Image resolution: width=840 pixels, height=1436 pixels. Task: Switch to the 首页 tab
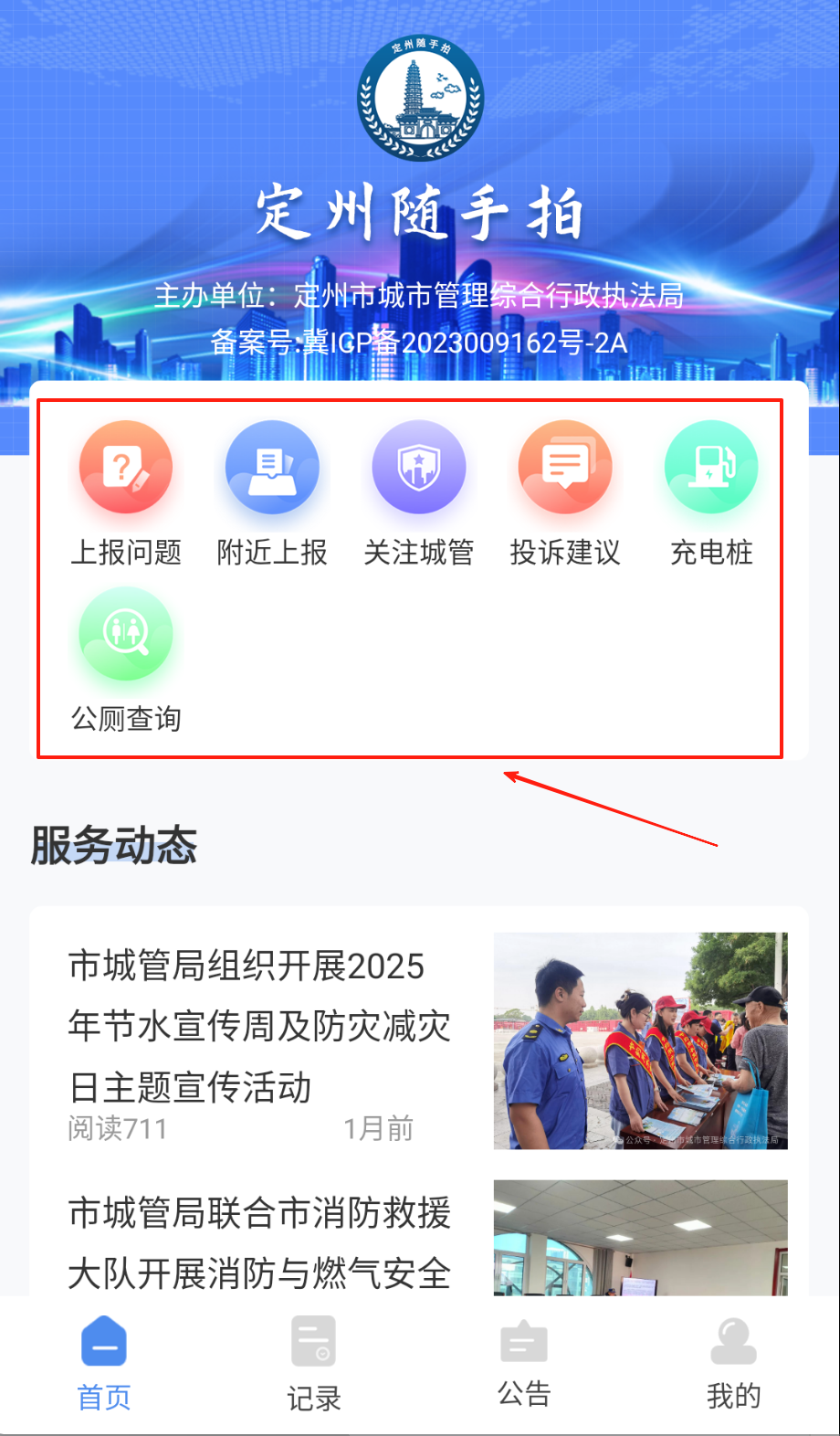click(x=104, y=1363)
